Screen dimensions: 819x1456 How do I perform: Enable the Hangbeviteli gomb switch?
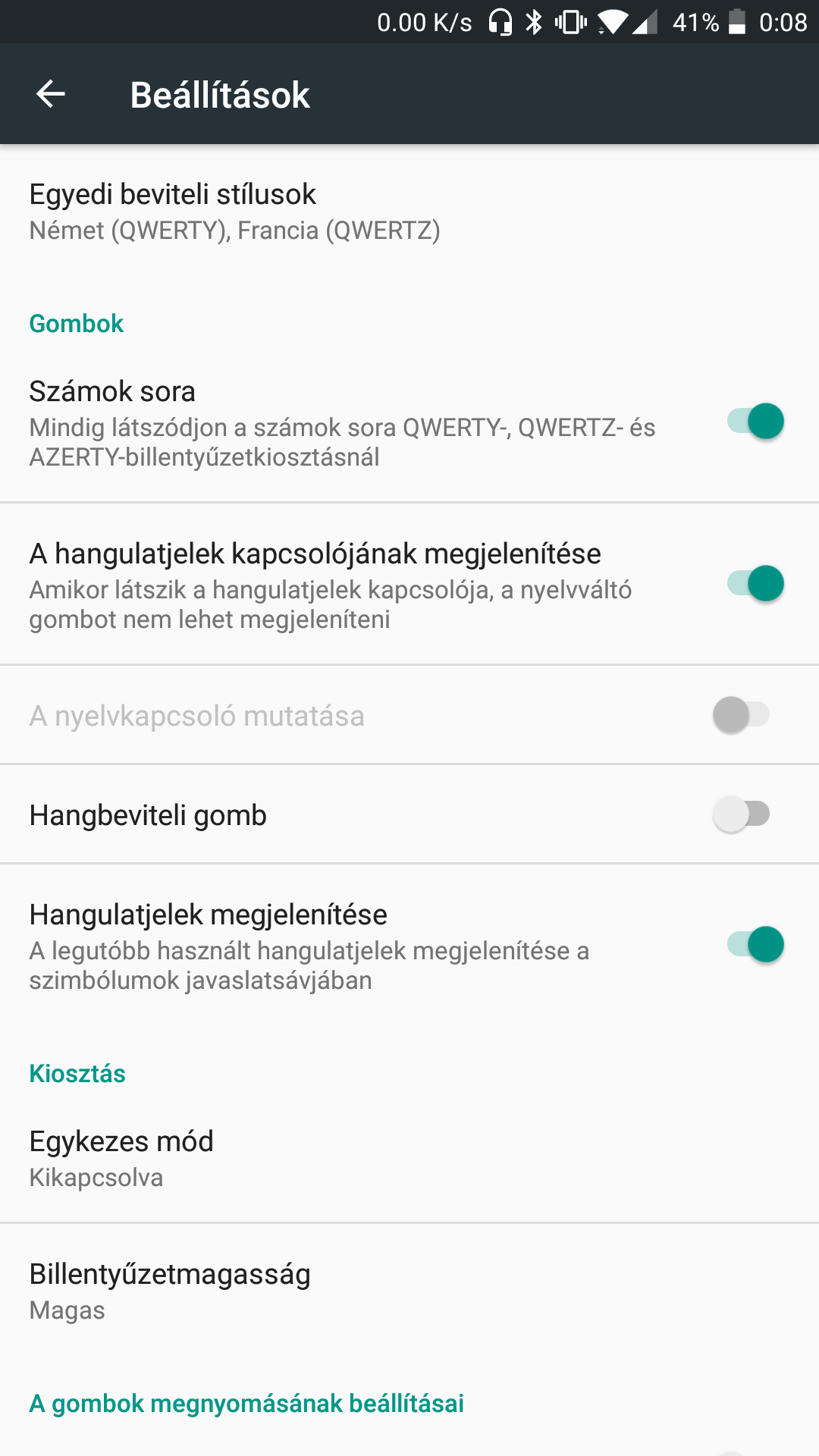click(x=741, y=814)
